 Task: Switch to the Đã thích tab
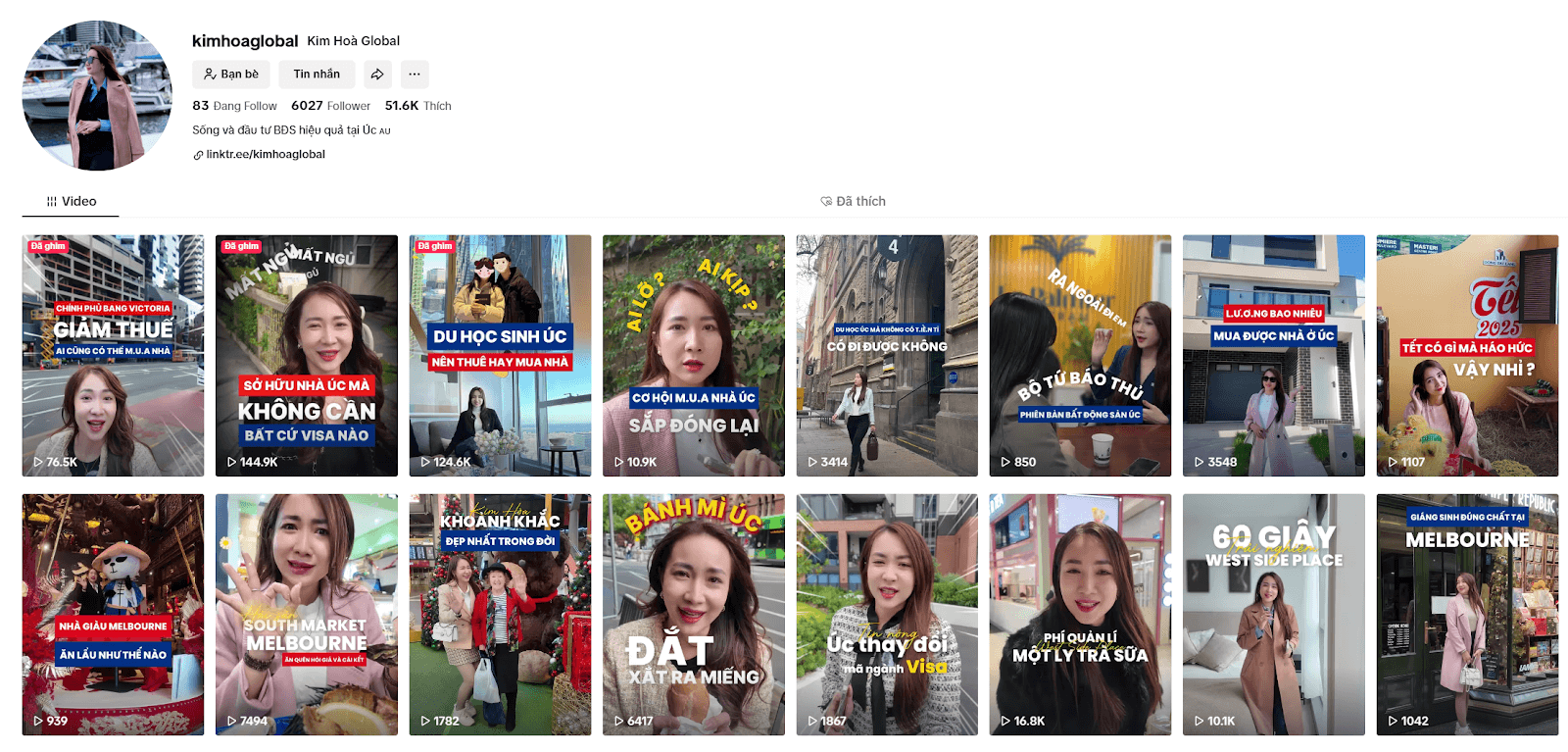pos(854,201)
